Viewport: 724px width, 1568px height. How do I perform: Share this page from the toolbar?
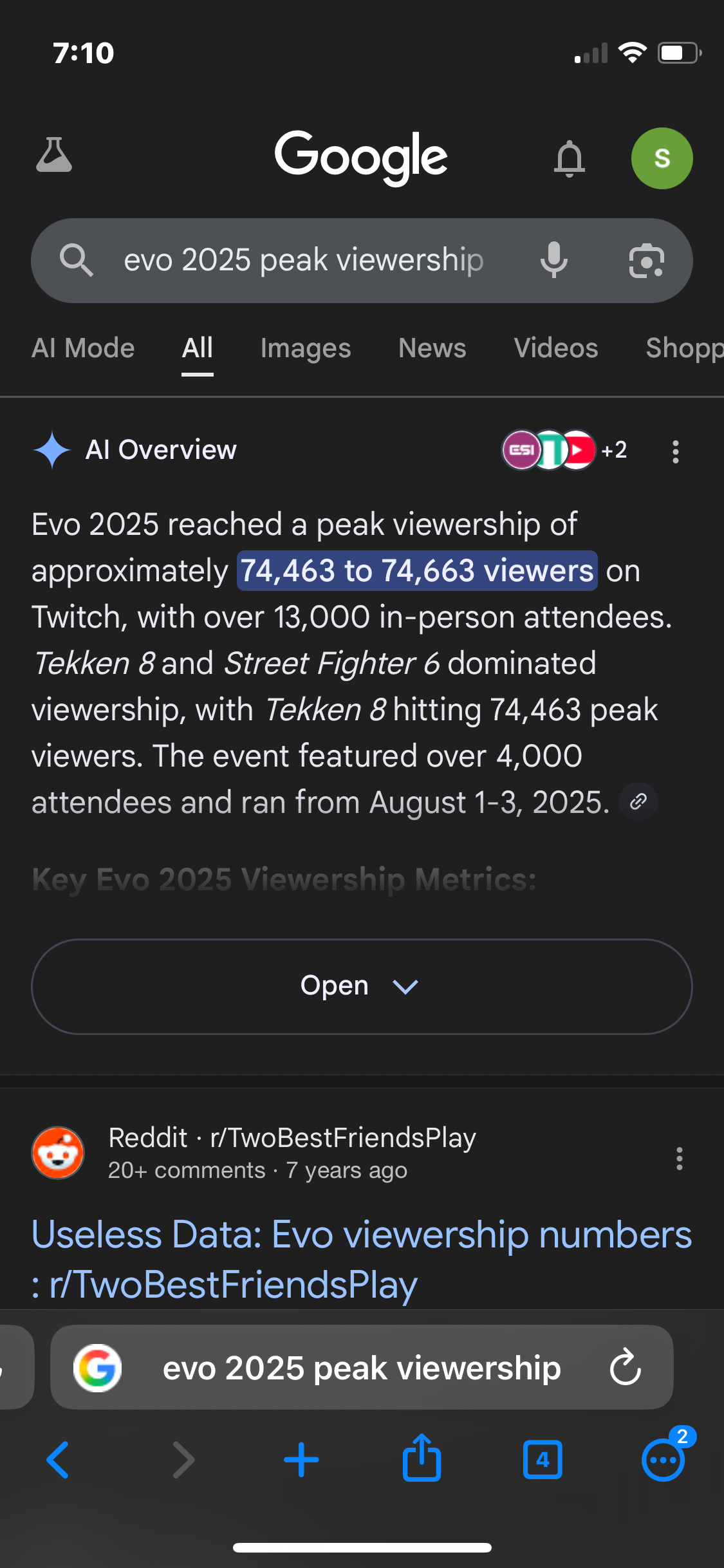click(422, 1457)
